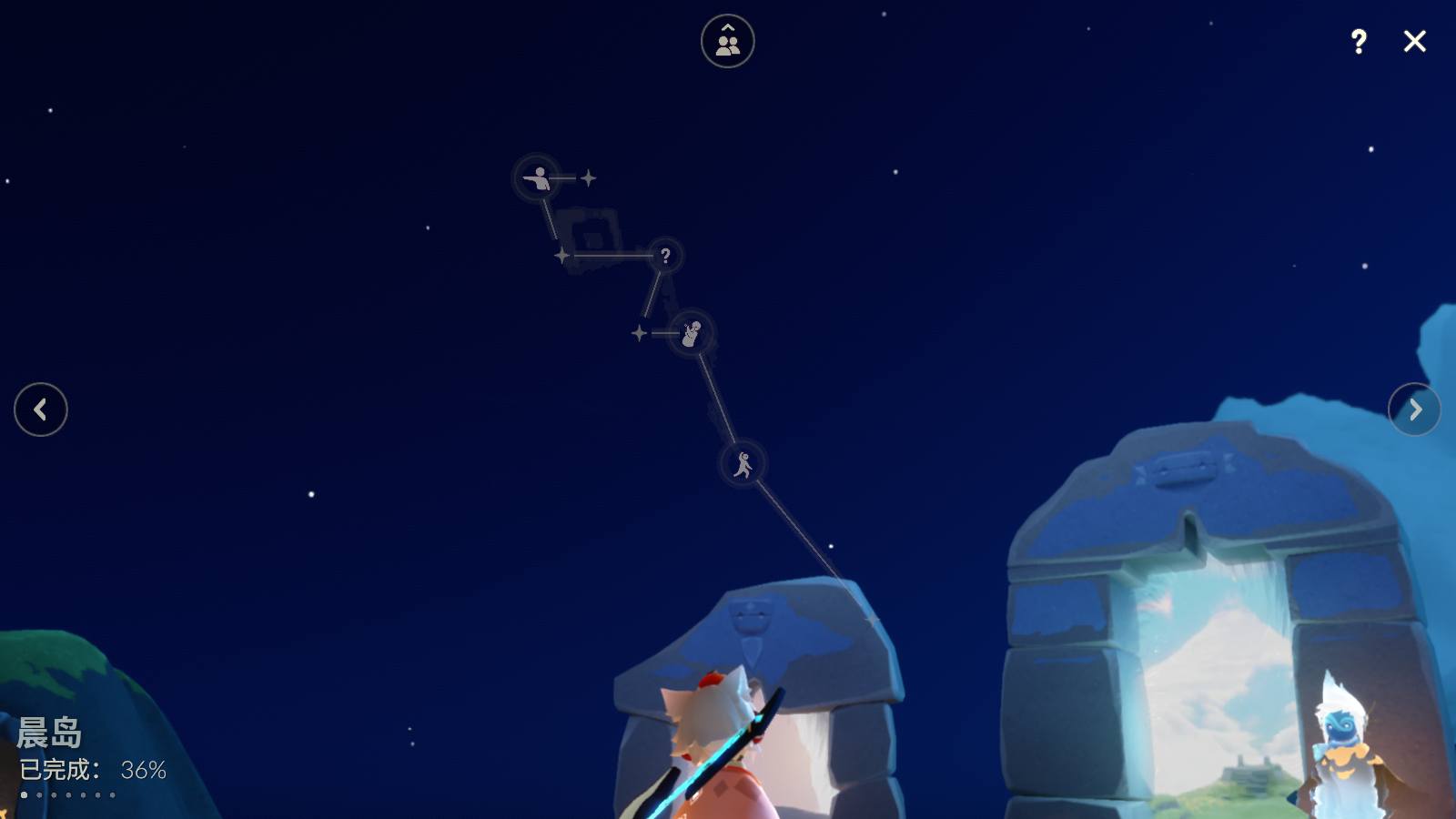The width and height of the screenshot is (1456, 819).
Task: Open the friends constellation icon
Action: tap(727, 41)
